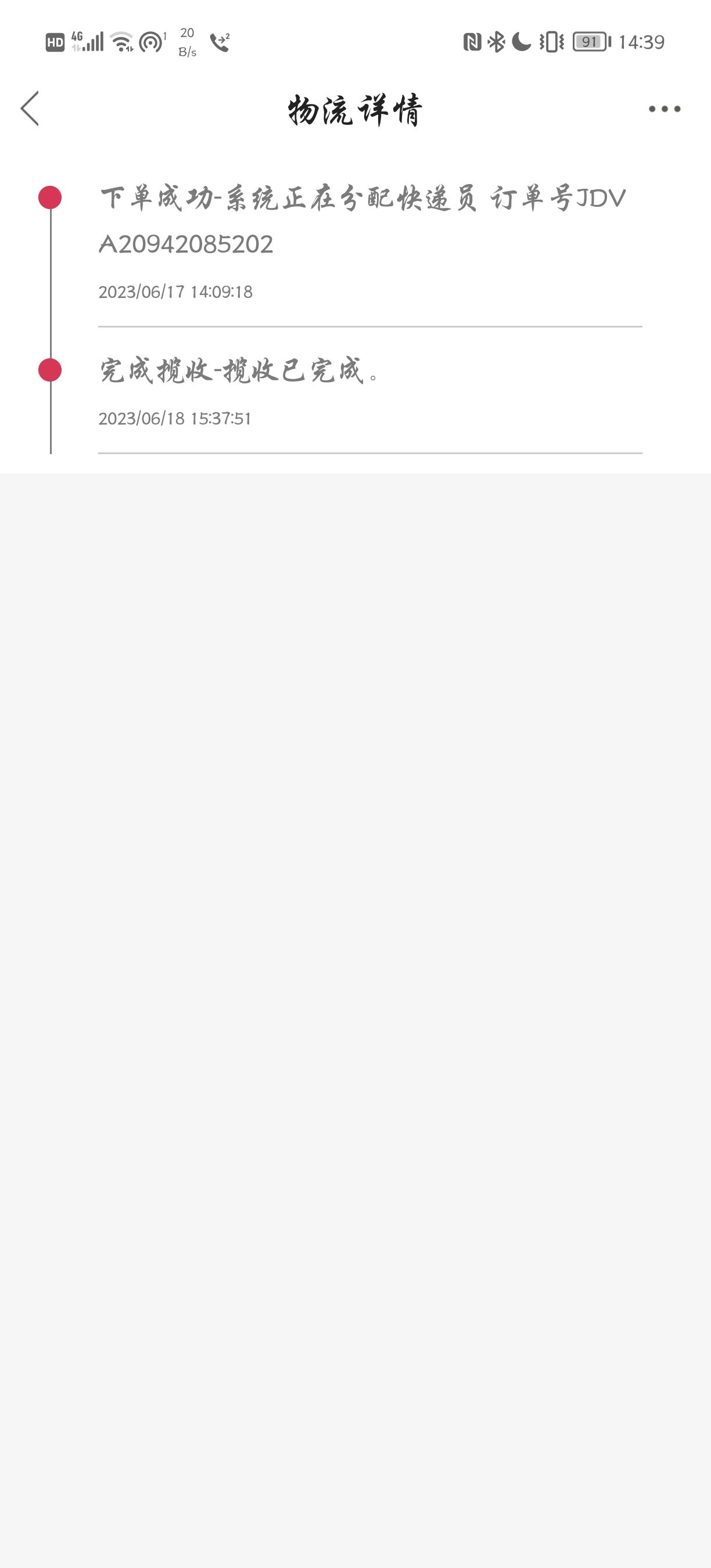Open the three-dot overflow menu
Viewport: 711px width, 1568px height.
coord(664,109)
